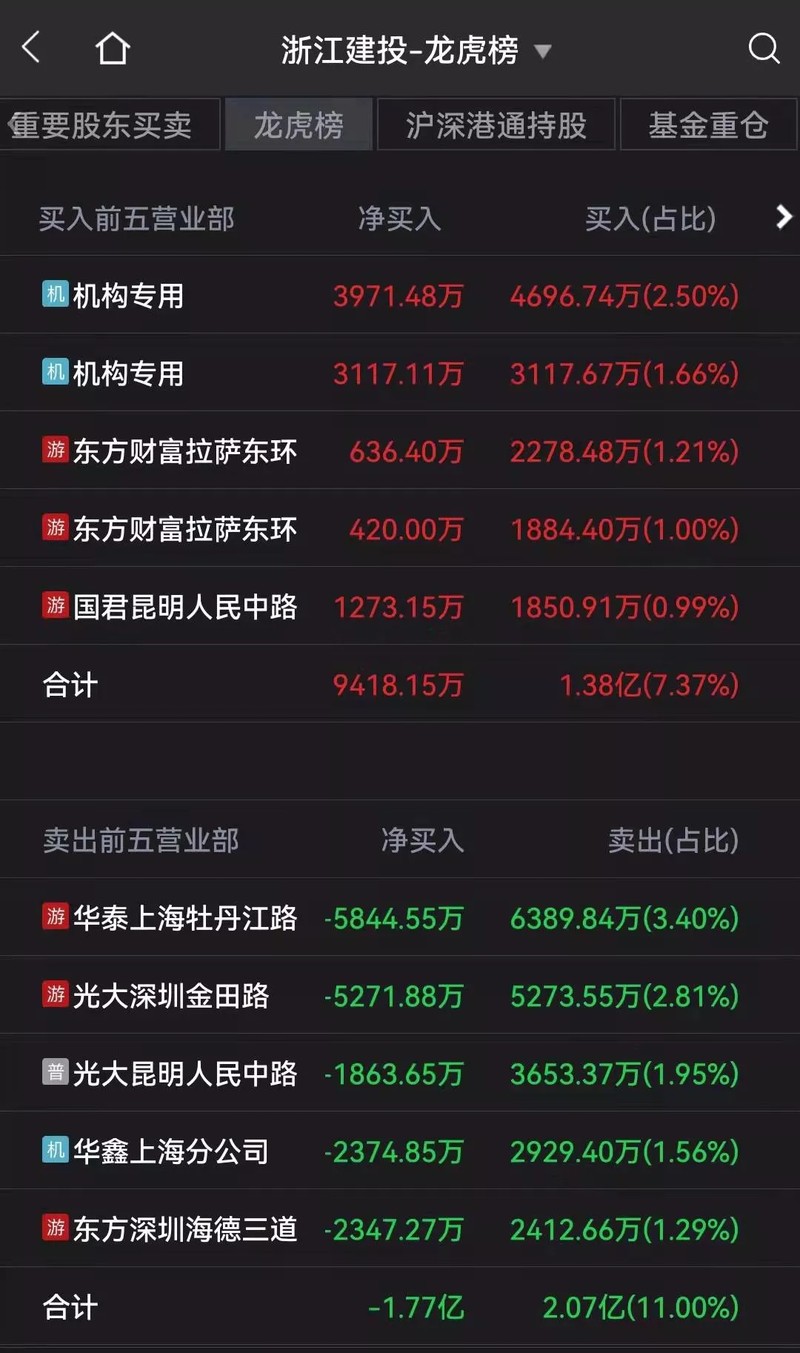Open the 基金重仓 tab
The width and height of the screenshot is (800, 1353).
pos(708,124)
